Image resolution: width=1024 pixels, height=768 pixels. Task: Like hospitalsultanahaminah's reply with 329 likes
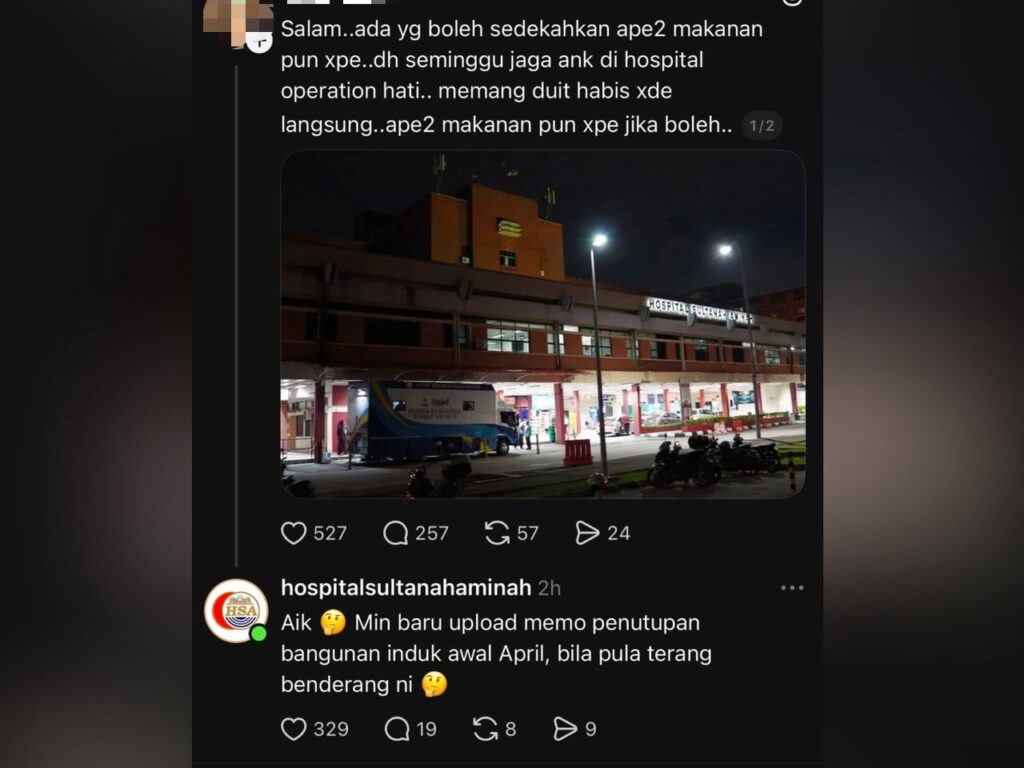[x=294, y=729]
